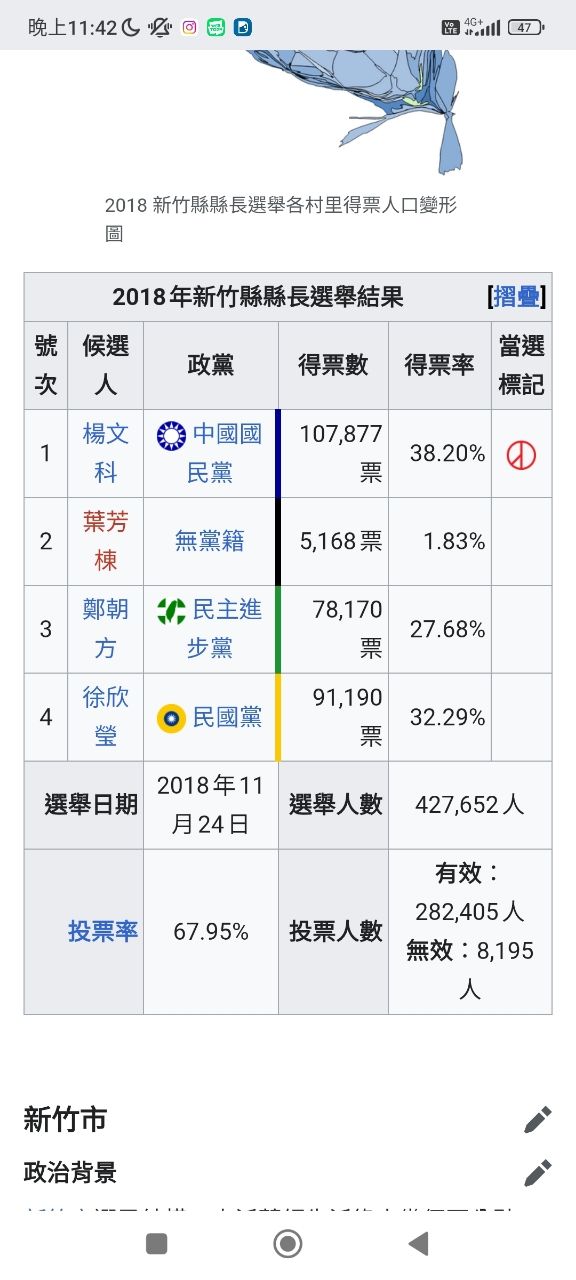
Task: Collapse the table using the 摺疊 link
Action: pyautogui.click(x=516, y=296)
